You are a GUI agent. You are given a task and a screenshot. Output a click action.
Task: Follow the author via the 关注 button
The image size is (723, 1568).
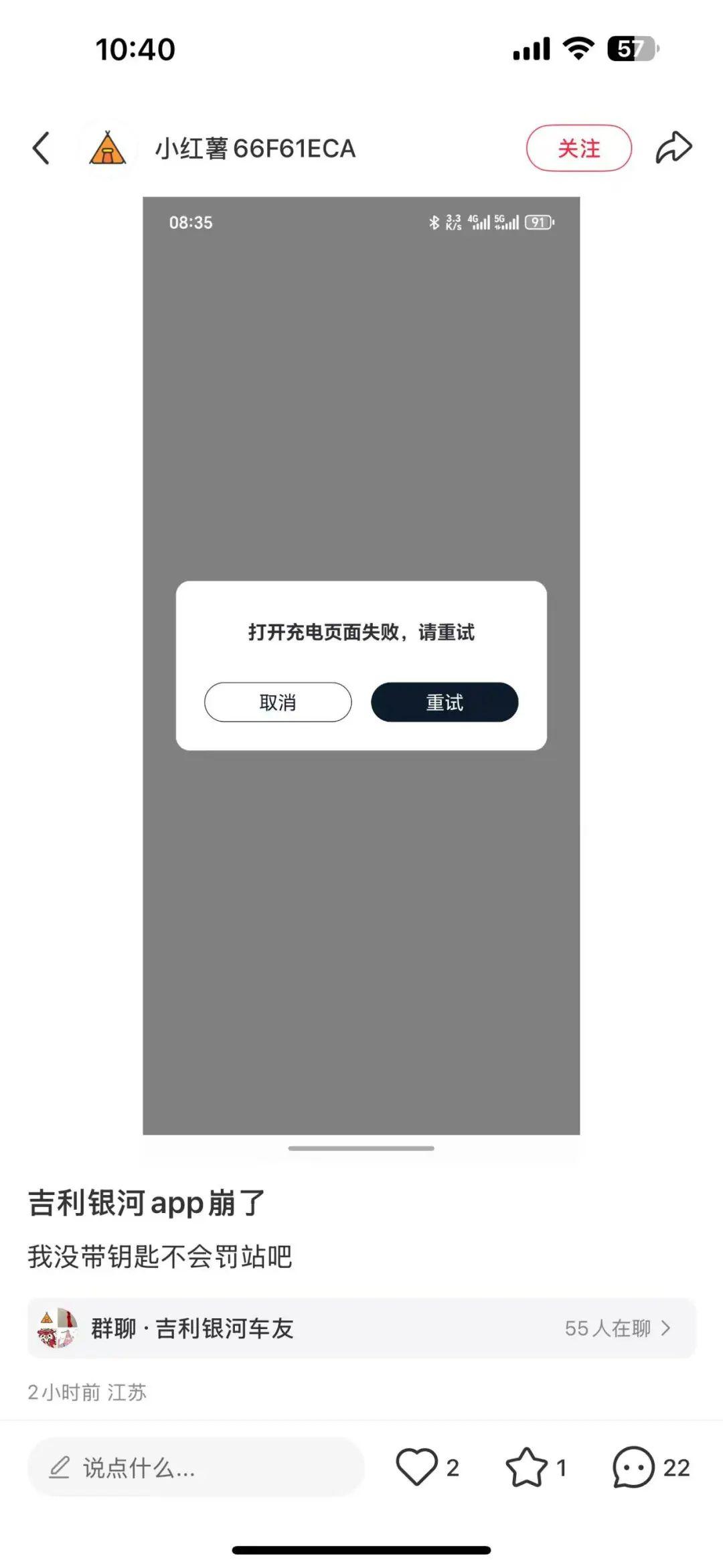[x=578, y=148]
